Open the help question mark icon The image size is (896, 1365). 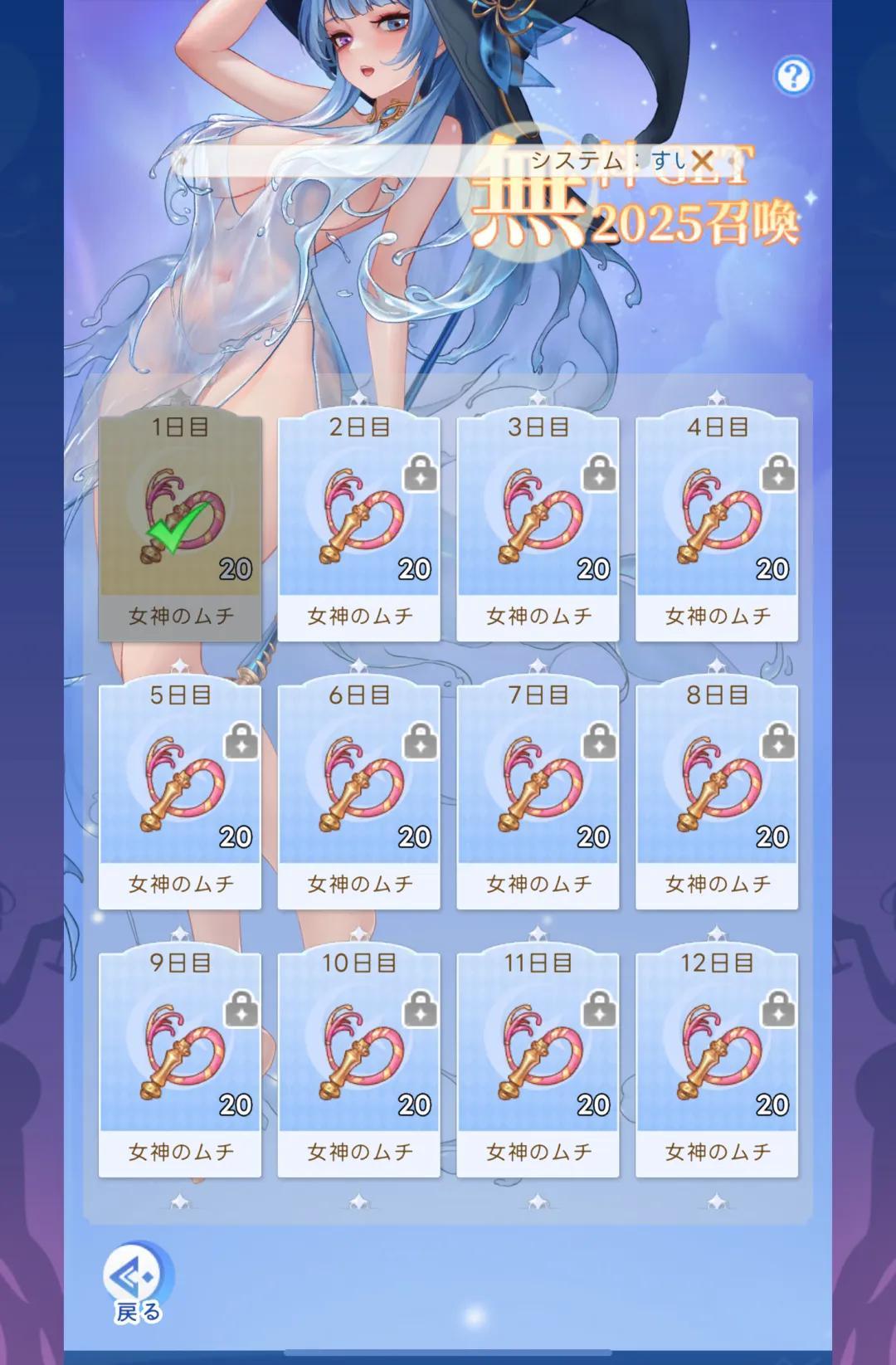pos(793,76)
